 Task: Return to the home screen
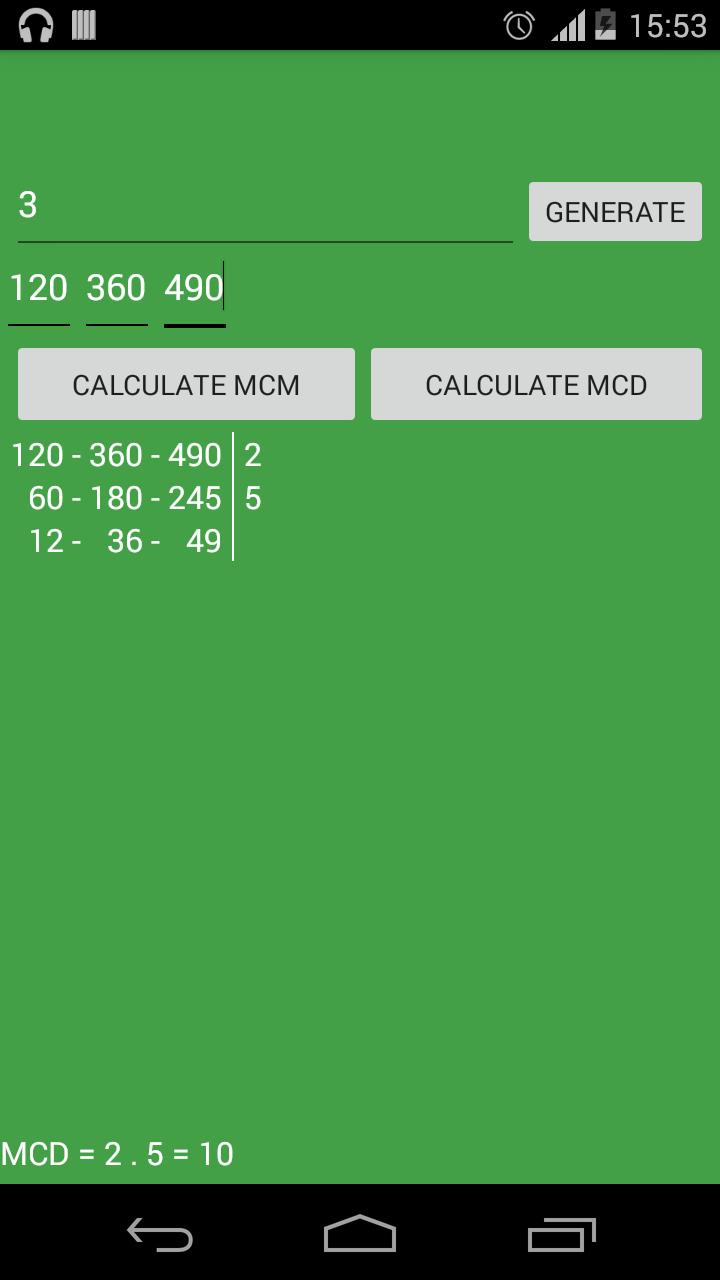click(x=360, y=1235)
